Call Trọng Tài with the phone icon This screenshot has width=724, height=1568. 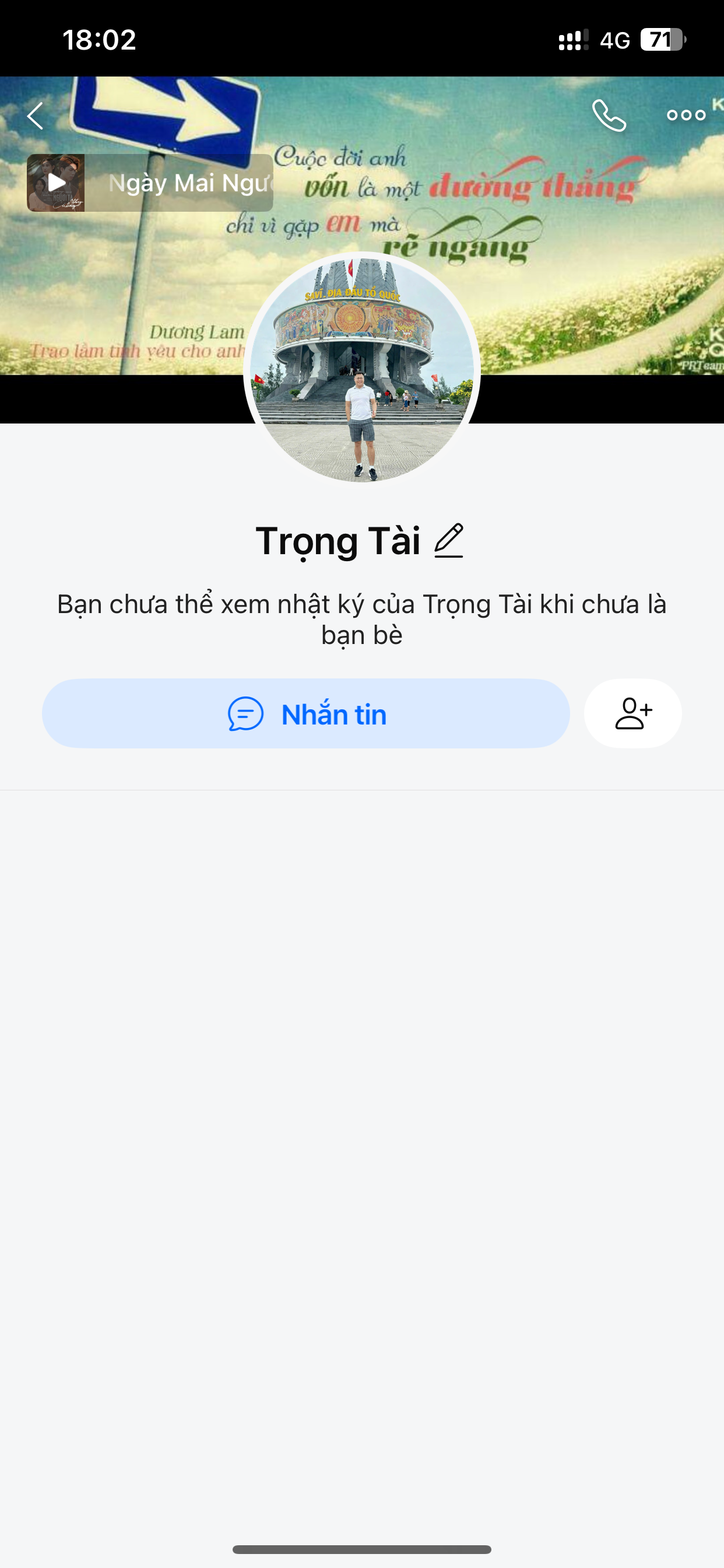coord(609,115)
